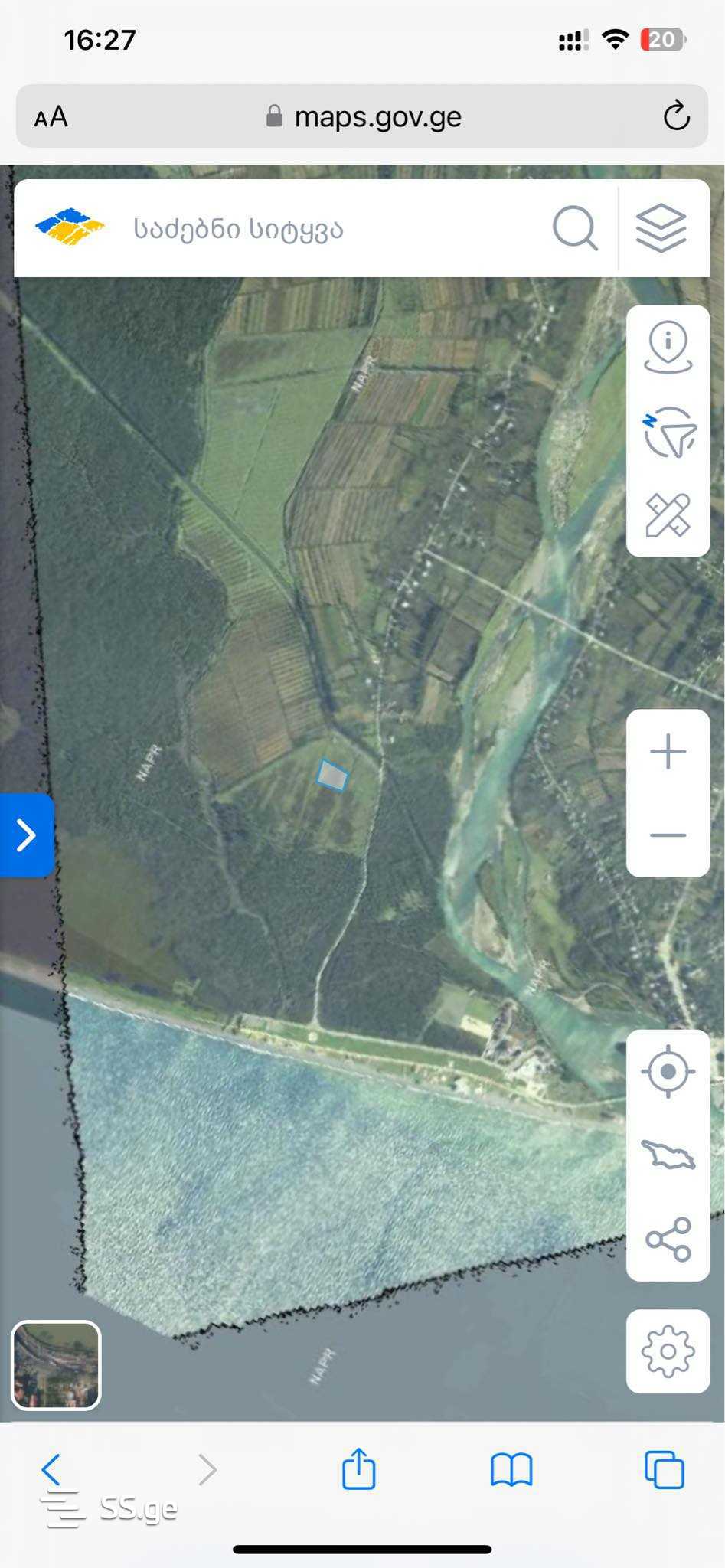Open the Safari share sheet

(x=358, y=1468)
